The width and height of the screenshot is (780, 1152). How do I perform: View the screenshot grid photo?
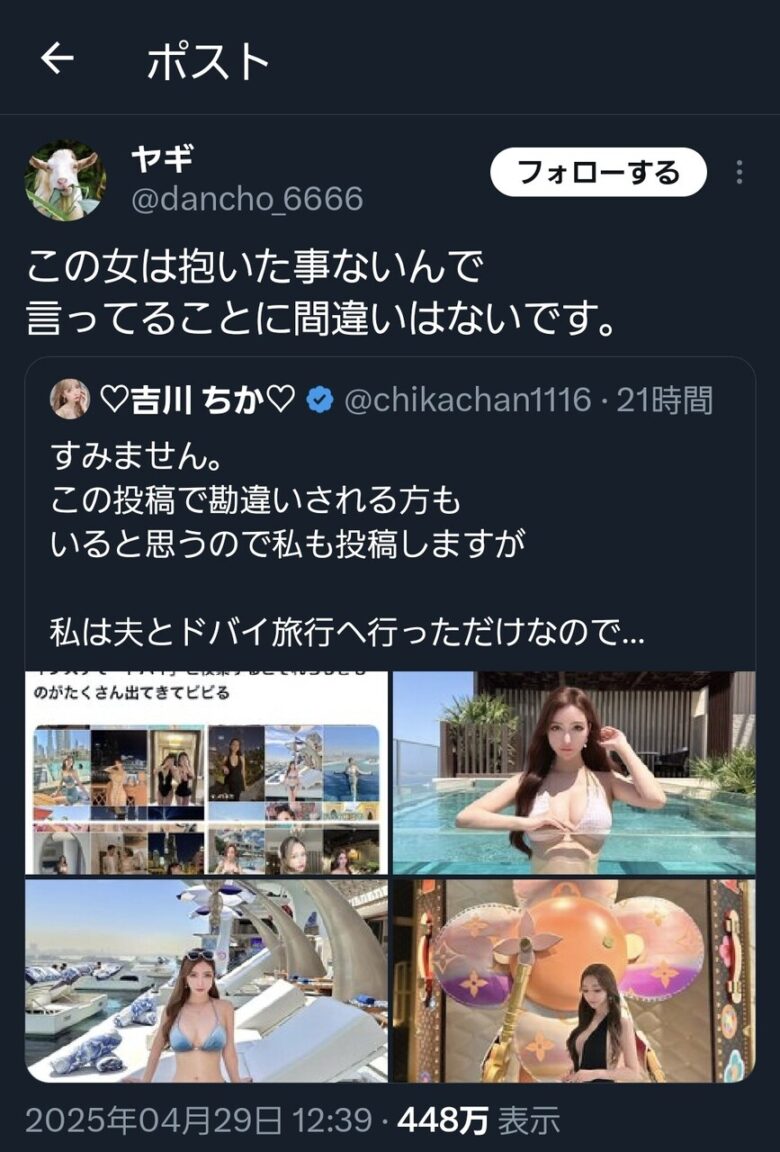coord(206,773)
